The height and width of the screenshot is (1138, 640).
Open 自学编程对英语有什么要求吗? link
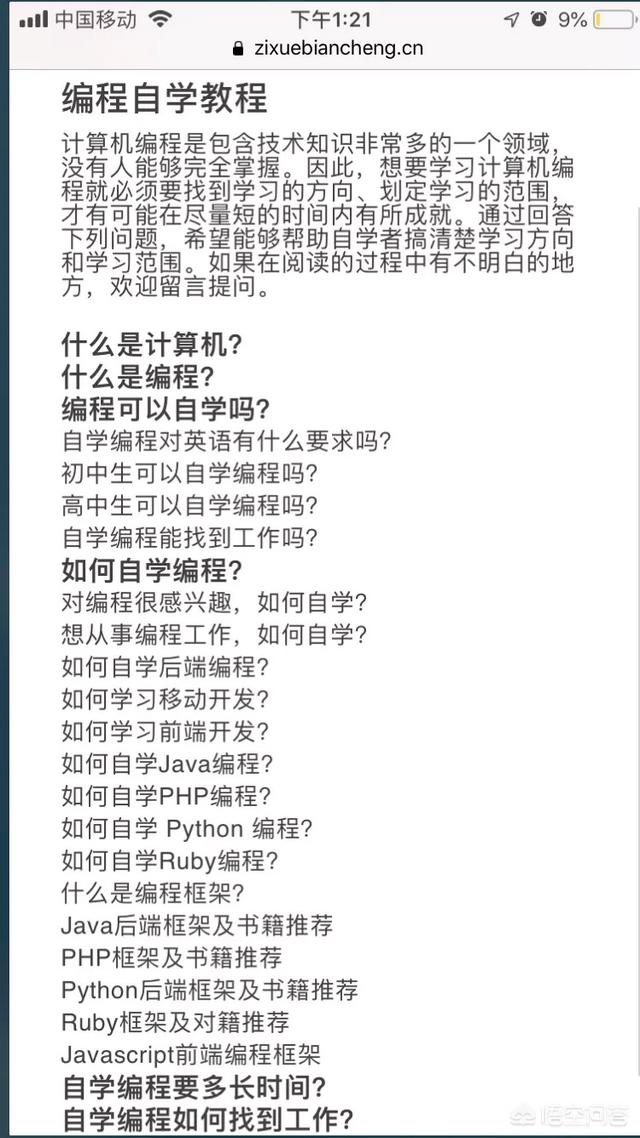coord(226,441)
